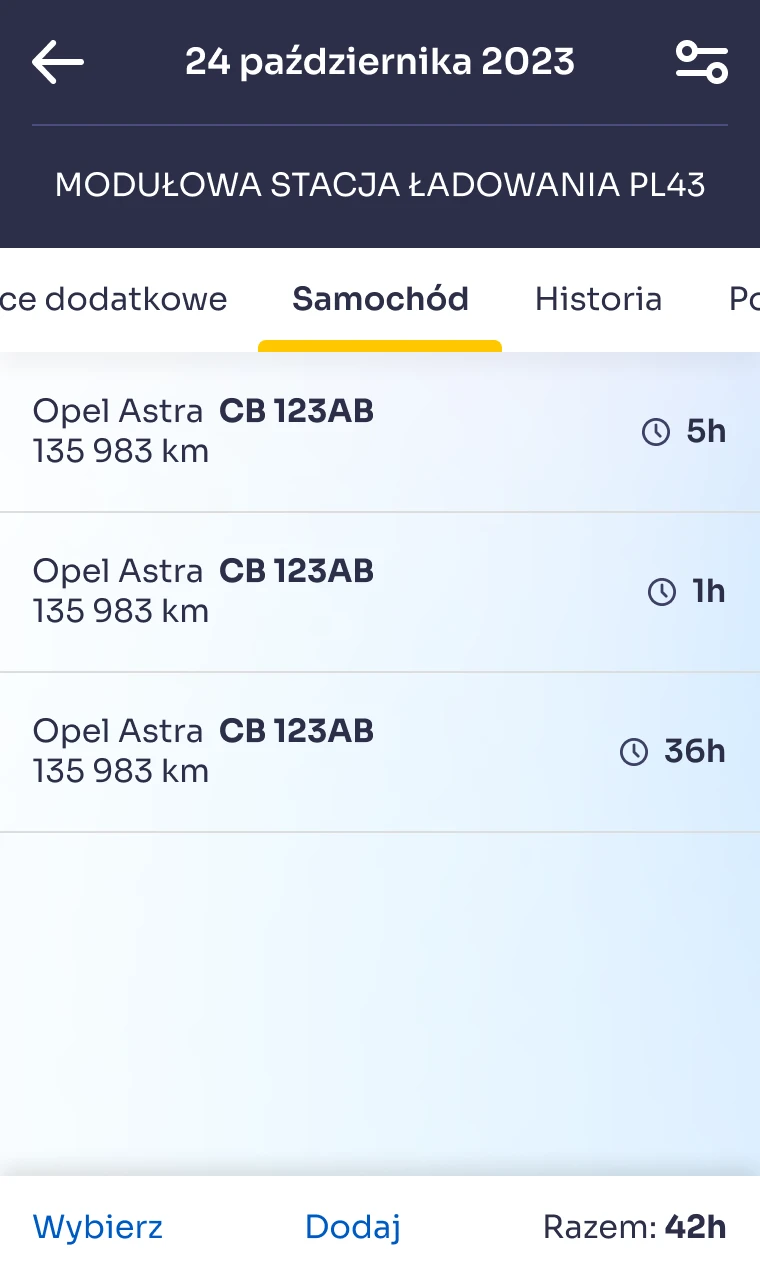Open the Historia tab

(x=598, y=299)
